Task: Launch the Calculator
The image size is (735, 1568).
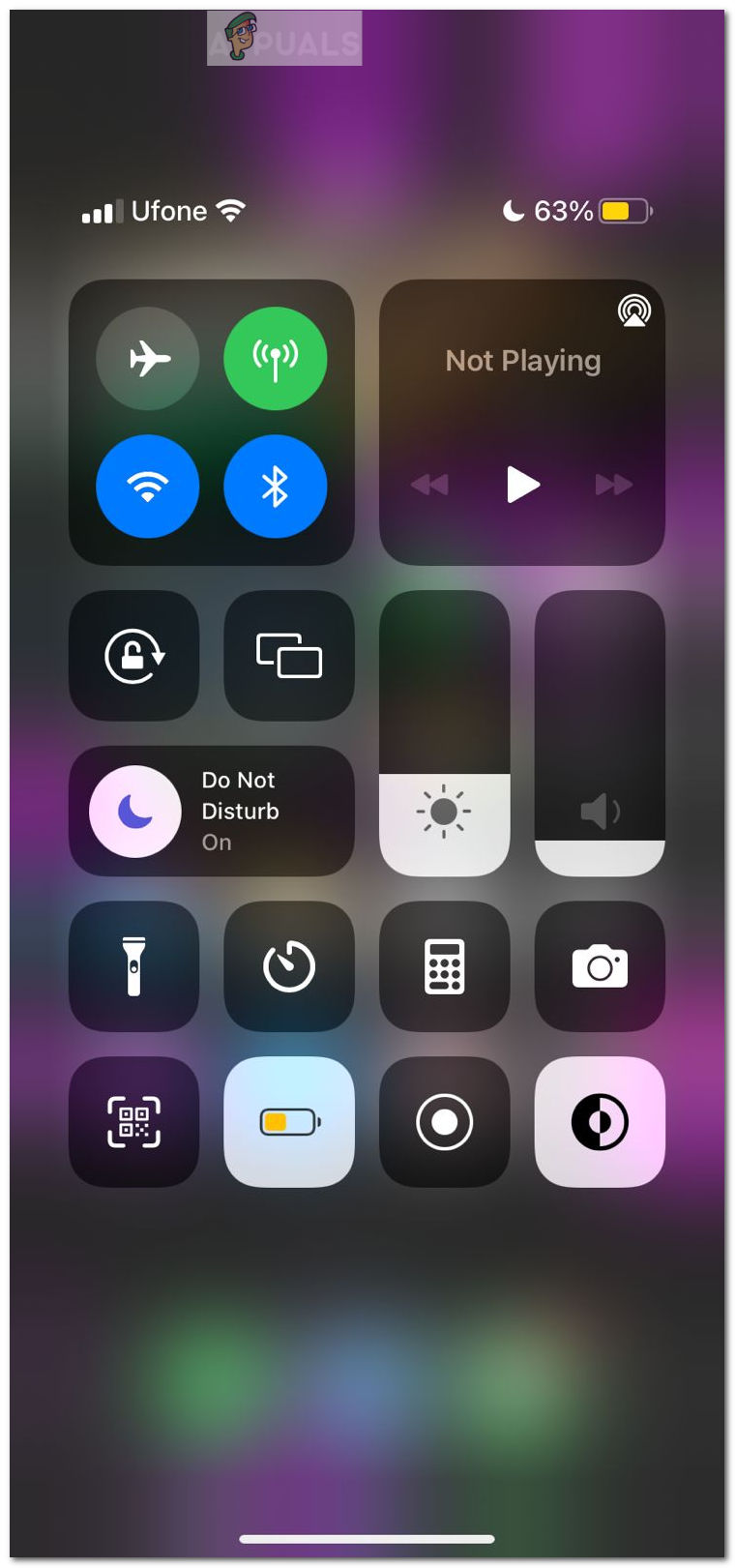Action: click(x=444, y=966)
